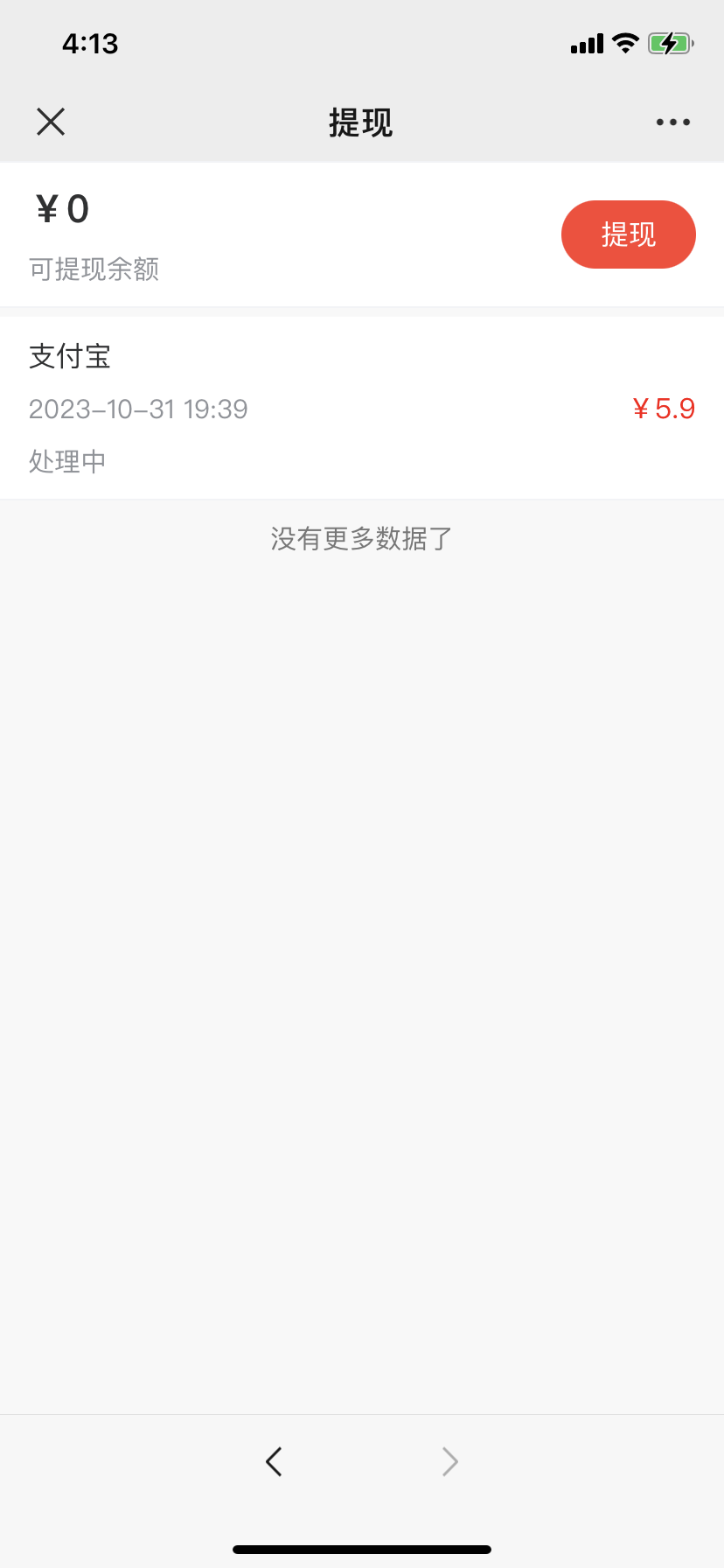The width and height of the screenshot is (724, 1568).
Task: Select the 支付宝 withdrawal record
Action: pyautogui.click(x=70, y=356)
